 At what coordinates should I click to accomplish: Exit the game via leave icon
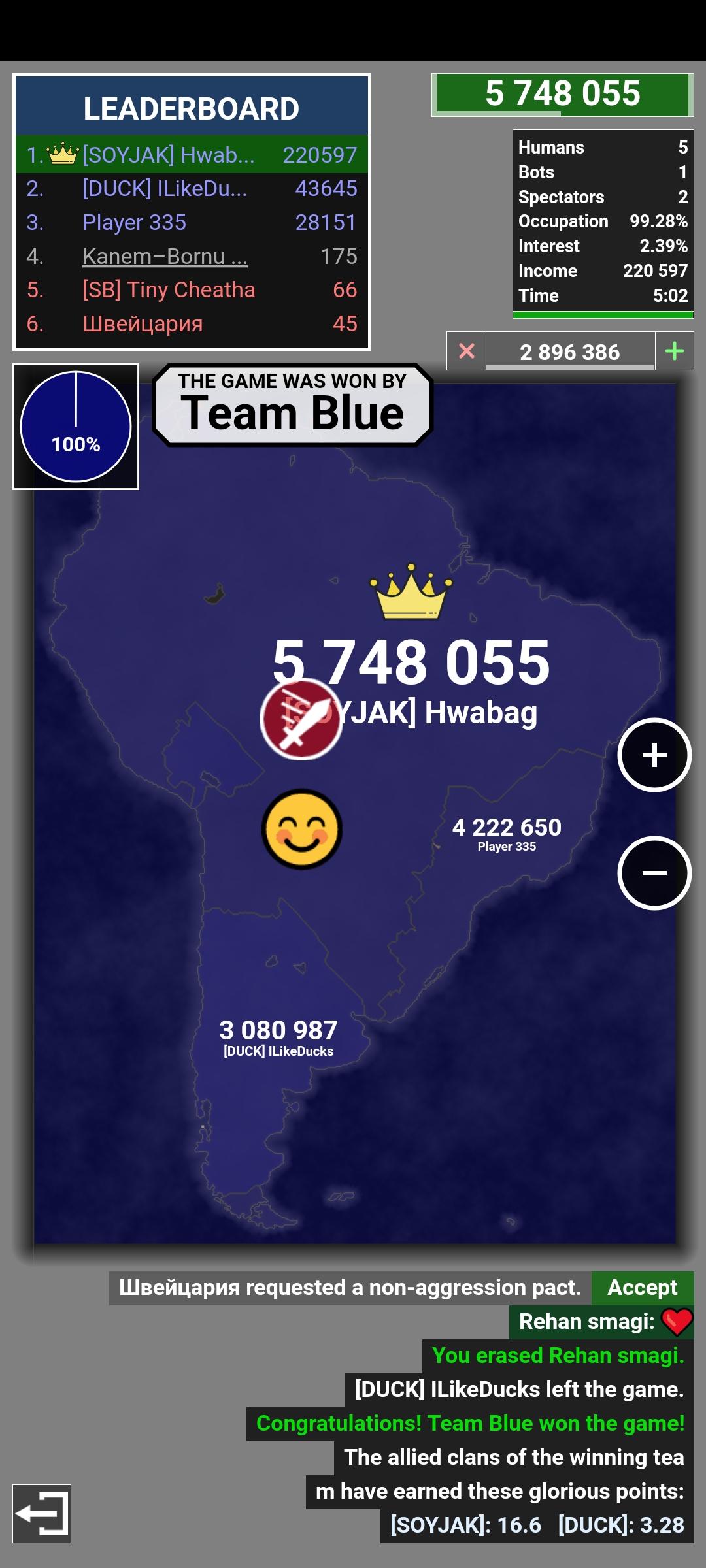(x=42, y=1514)
